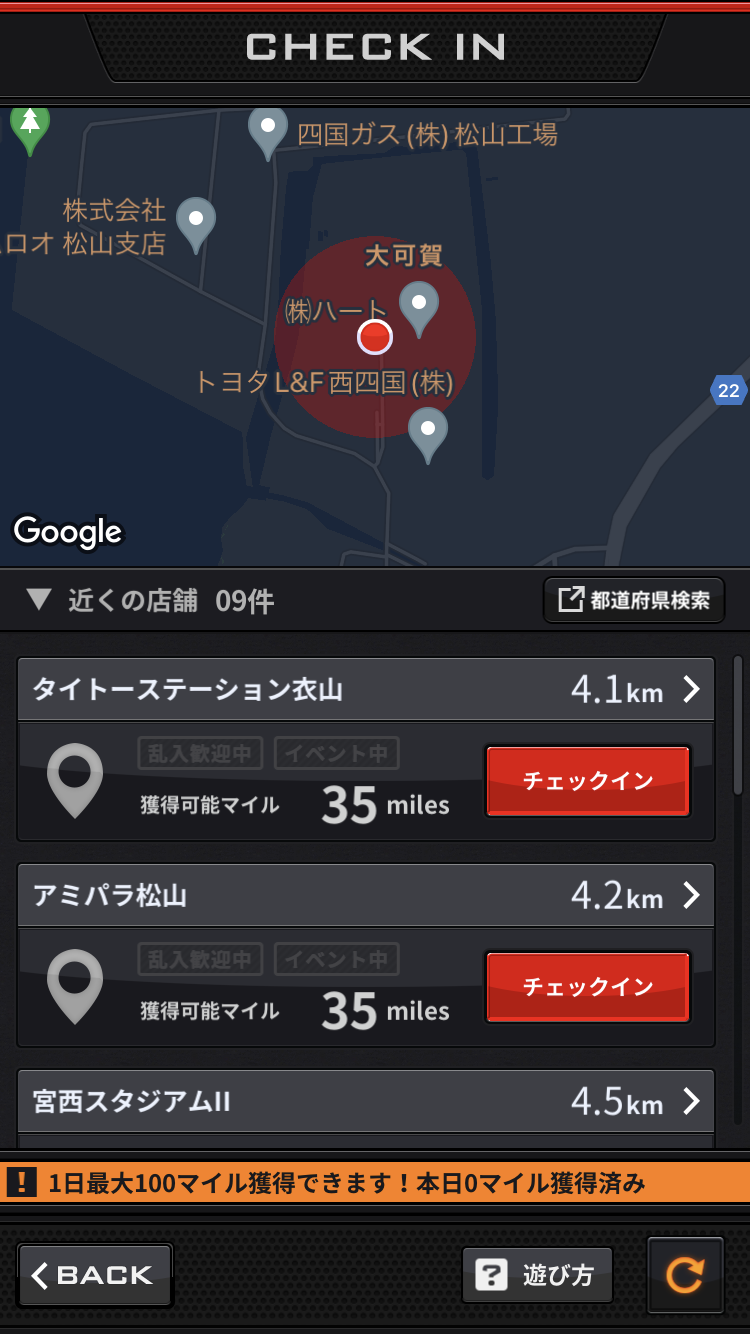Check in at アミパラ松山
Image resolution: width=750 pixels, height=1334 pixels.
[x=588, y=987]
